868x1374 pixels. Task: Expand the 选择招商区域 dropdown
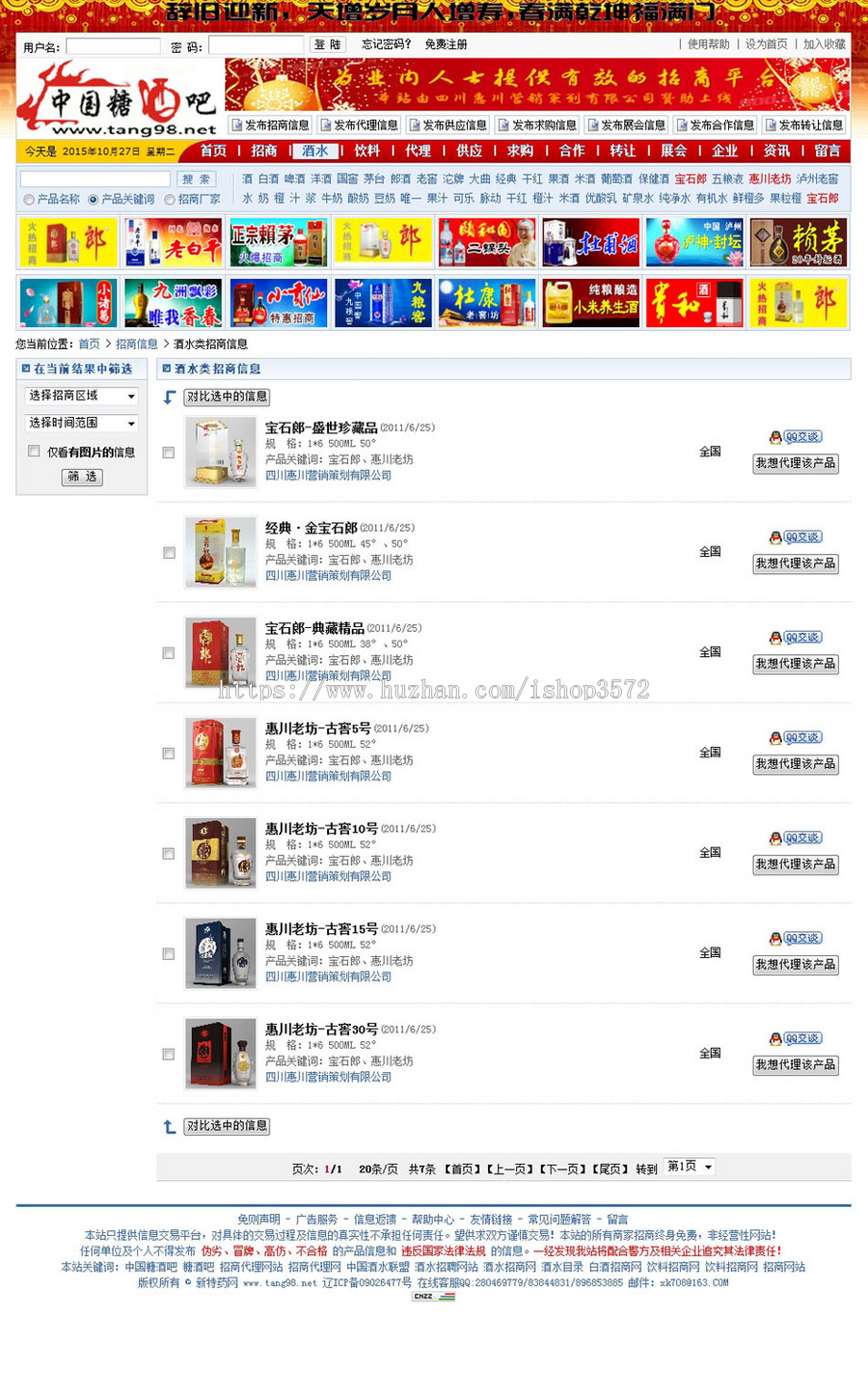[x=82, y=396]
